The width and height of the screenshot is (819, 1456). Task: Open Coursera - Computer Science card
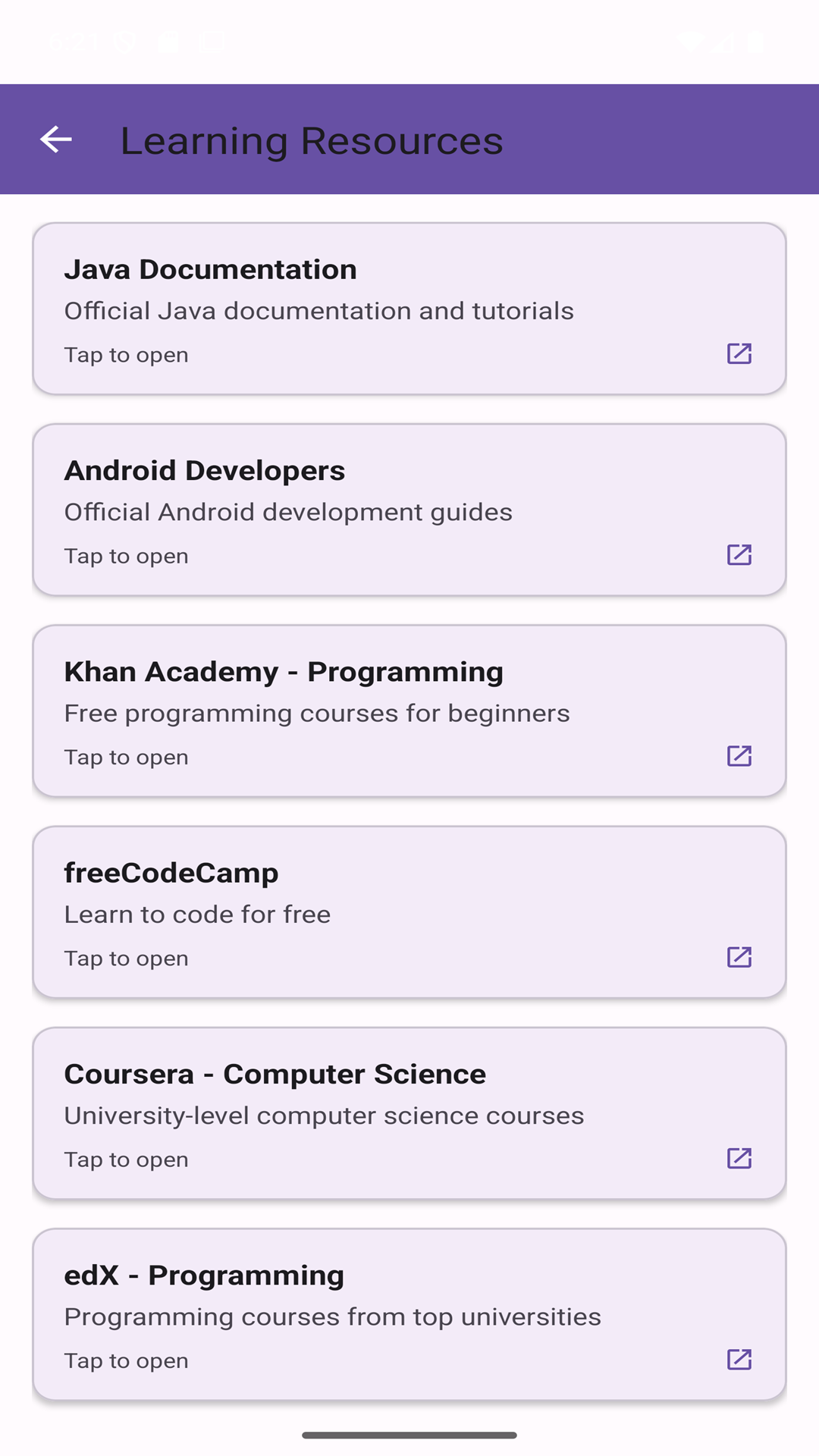pos(409,1112)
